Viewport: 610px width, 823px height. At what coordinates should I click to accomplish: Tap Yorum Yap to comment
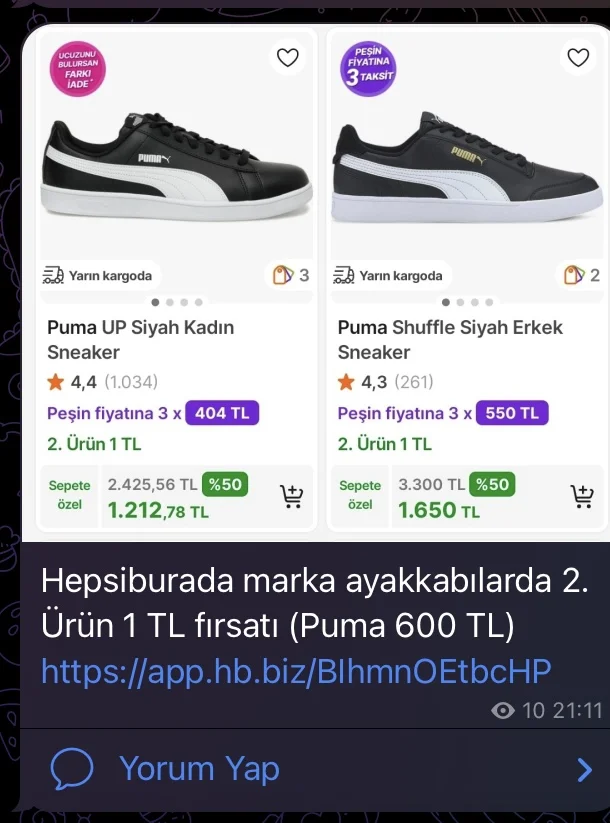199,769
